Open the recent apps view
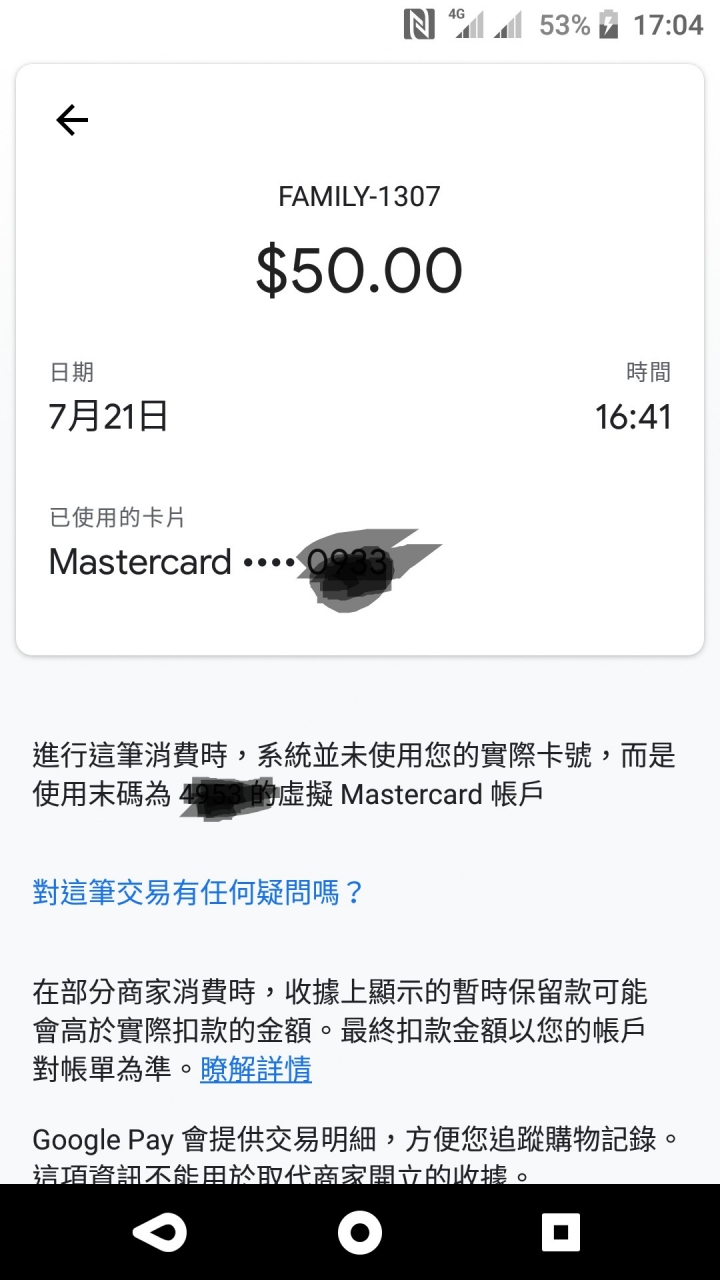The image size is (720, 1280). click(x=560, y=1232)
